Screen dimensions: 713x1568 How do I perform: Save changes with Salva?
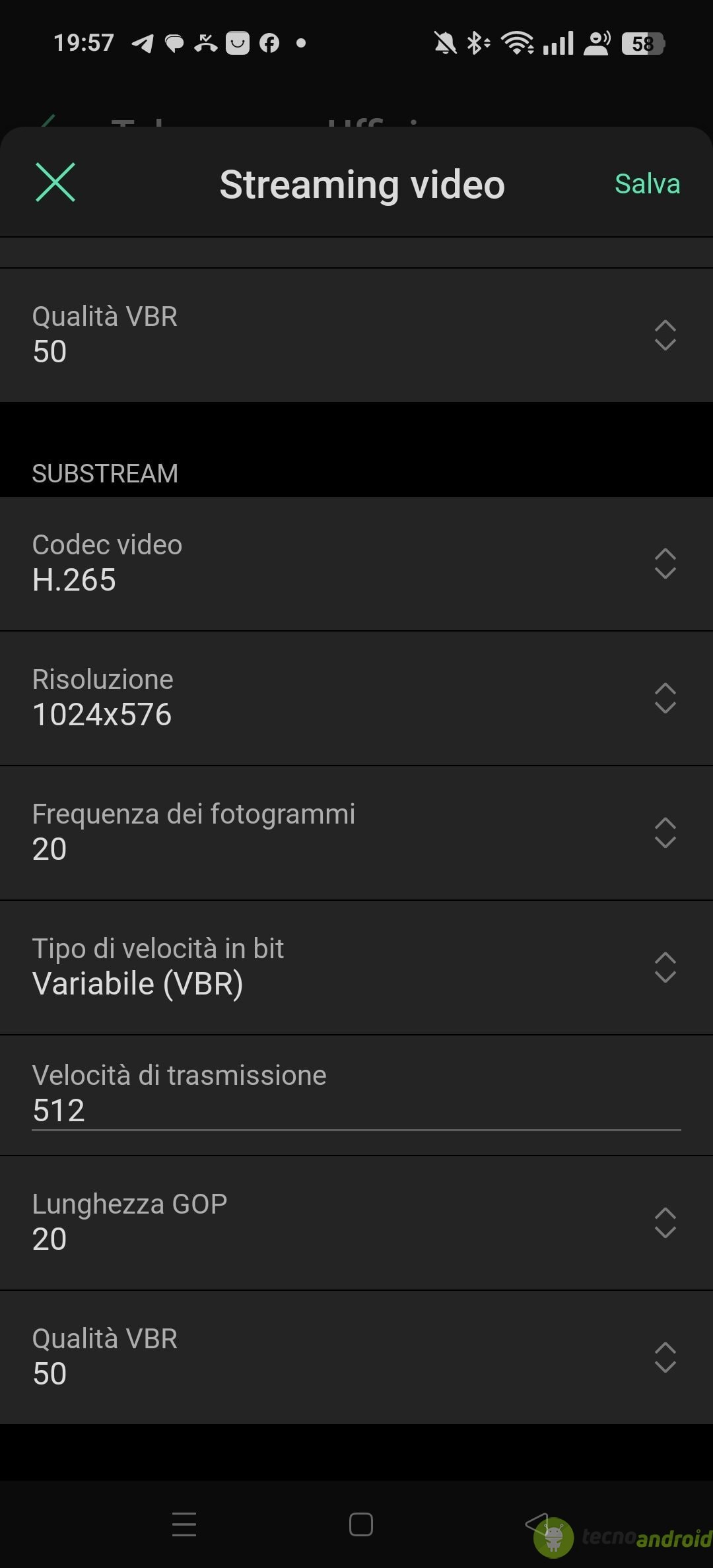[x=646, y=184]
